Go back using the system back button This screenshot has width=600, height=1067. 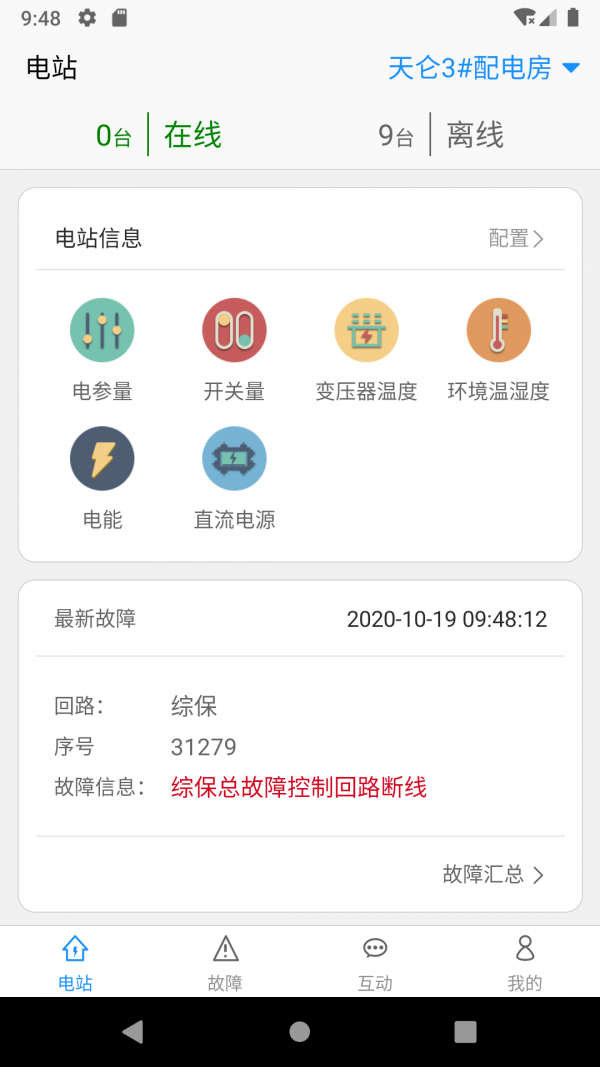click(x=133, y=1031)
